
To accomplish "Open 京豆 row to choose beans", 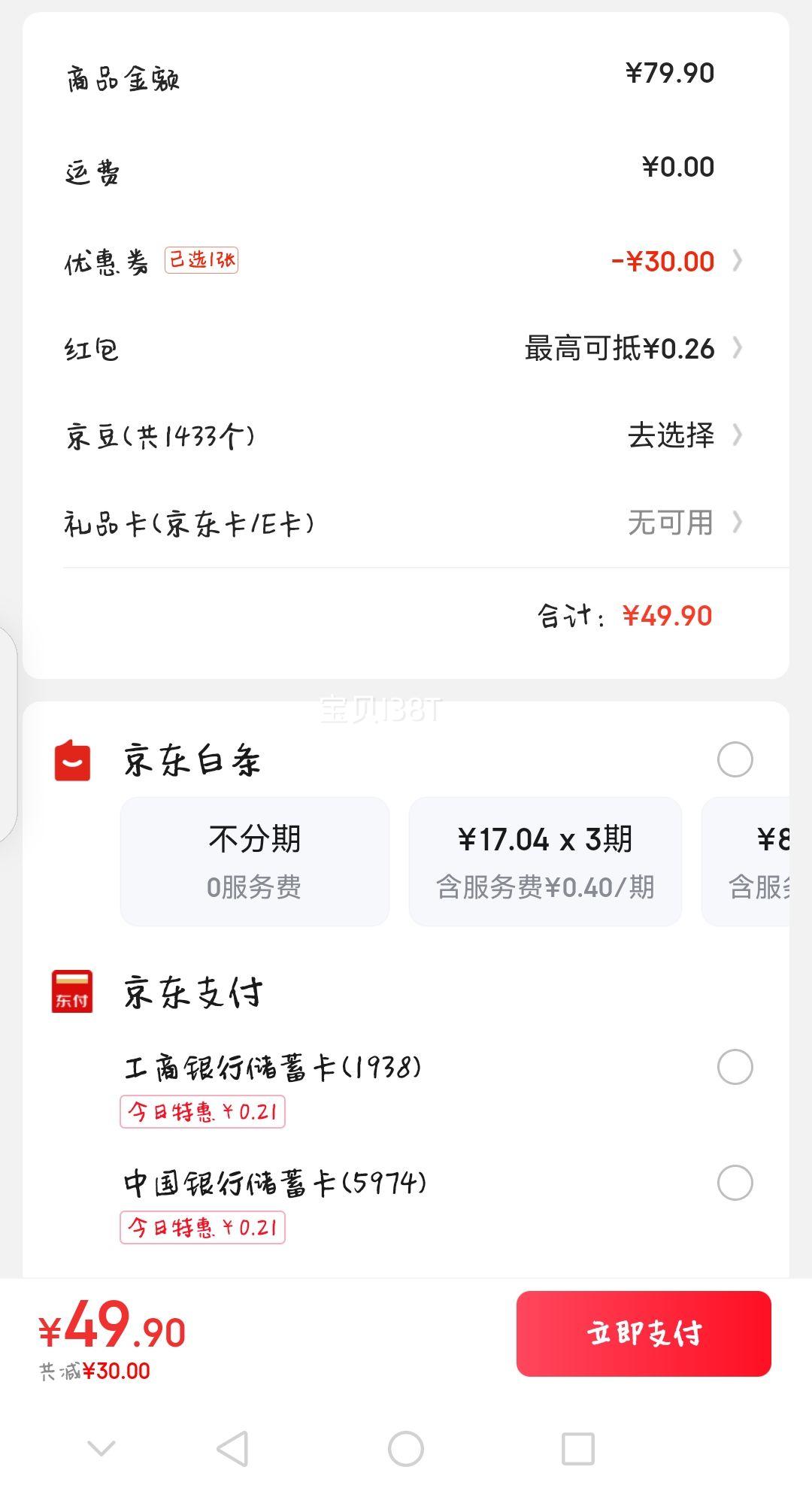I will pos(406,435).
